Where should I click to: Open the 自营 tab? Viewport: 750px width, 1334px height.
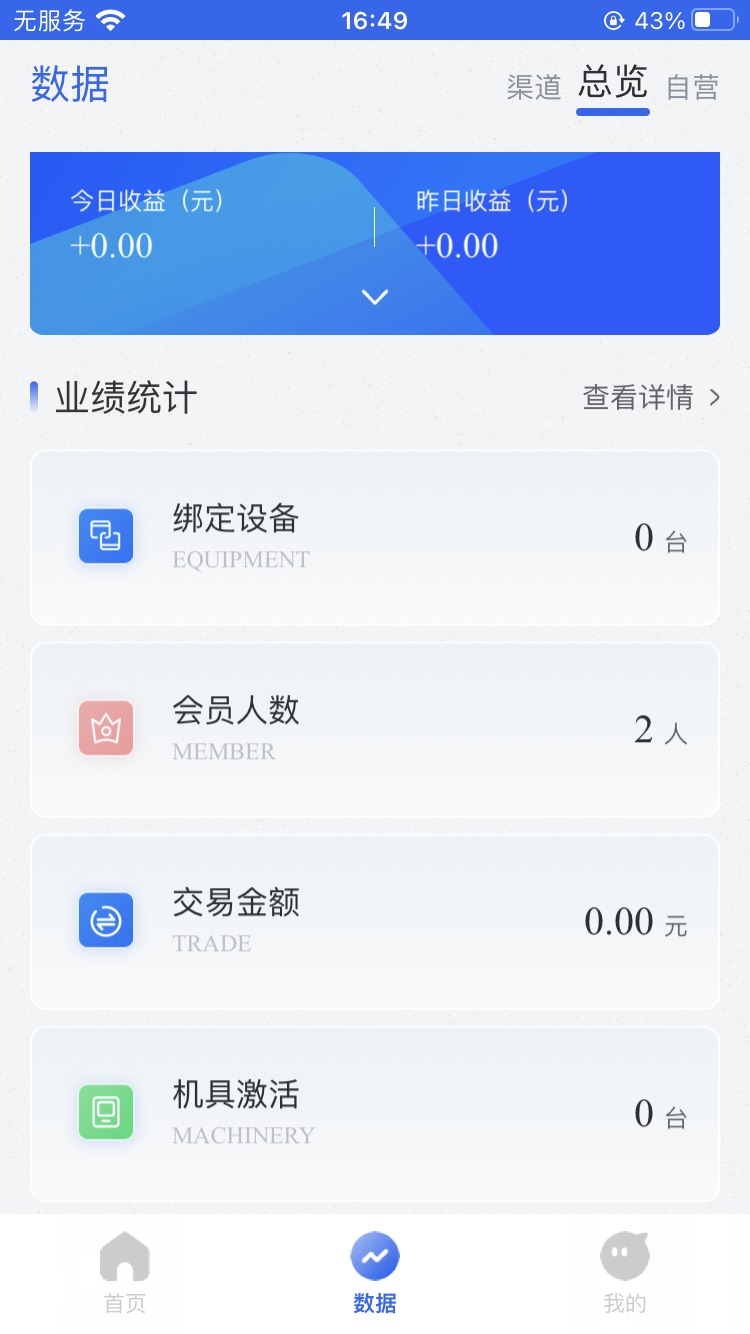693,88
